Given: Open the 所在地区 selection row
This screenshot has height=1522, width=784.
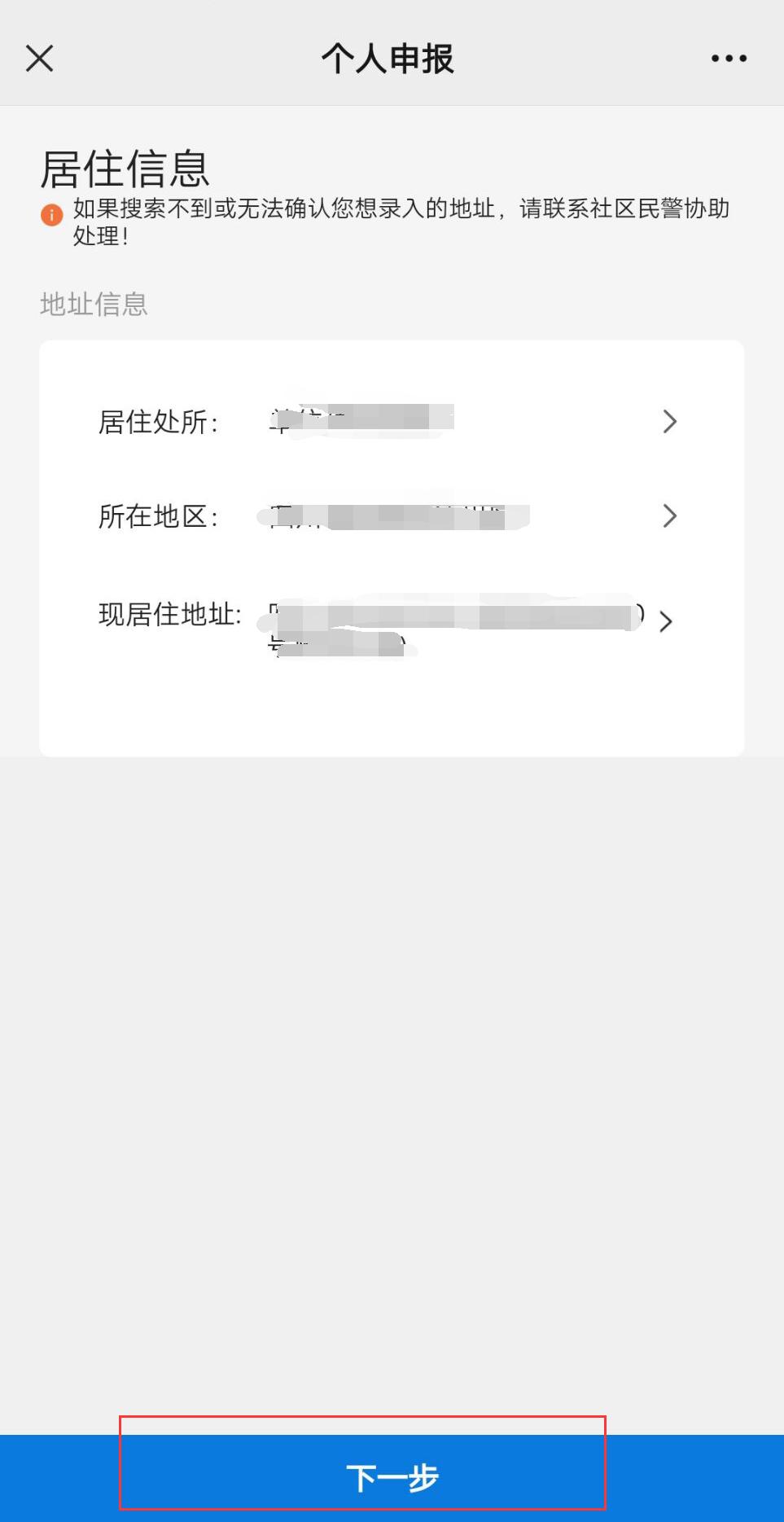Looking at the screenshot, I should (x=391, y=516).
